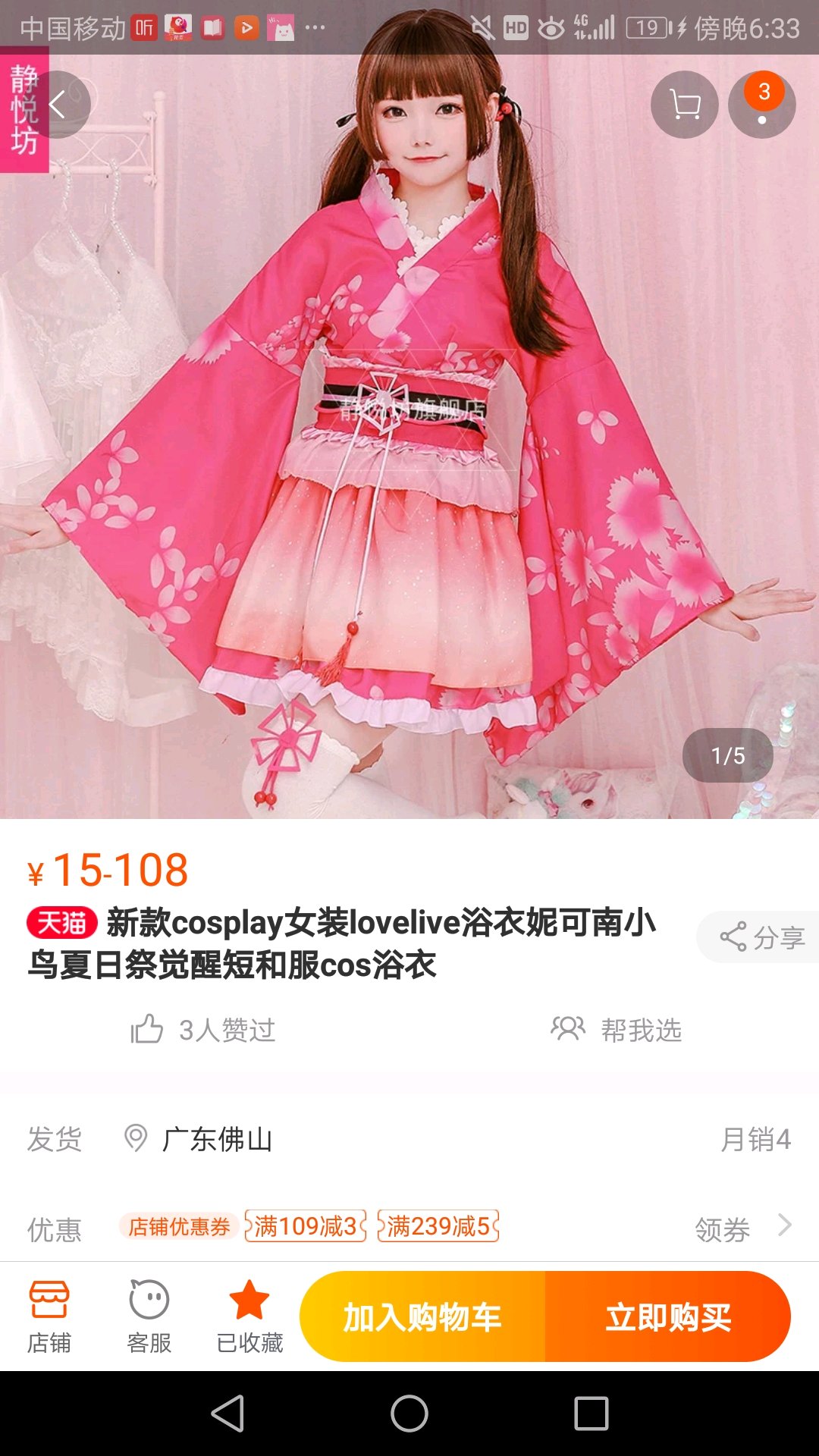Visit the store via 店铺

pyautogui.click(x=49, y=1317)
